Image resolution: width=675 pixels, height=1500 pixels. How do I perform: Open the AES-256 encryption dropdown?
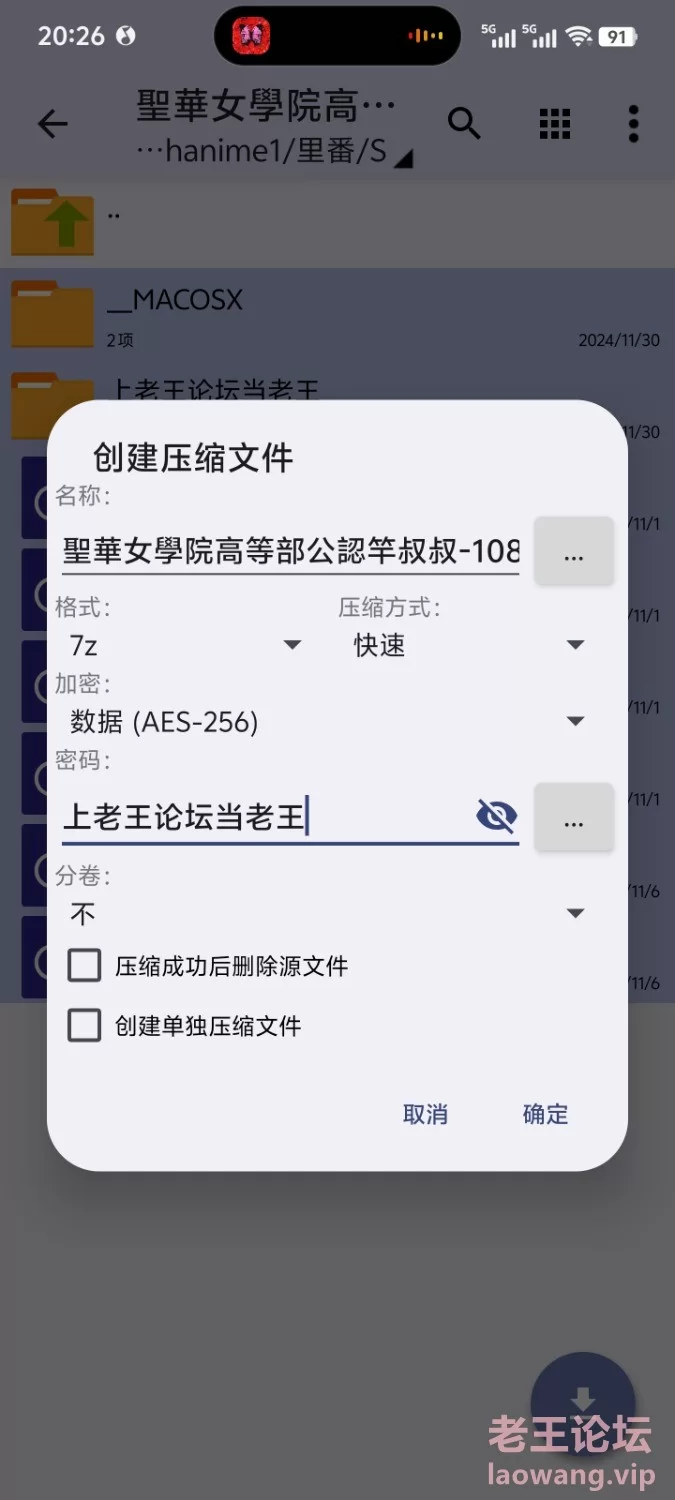click(327, 721)
